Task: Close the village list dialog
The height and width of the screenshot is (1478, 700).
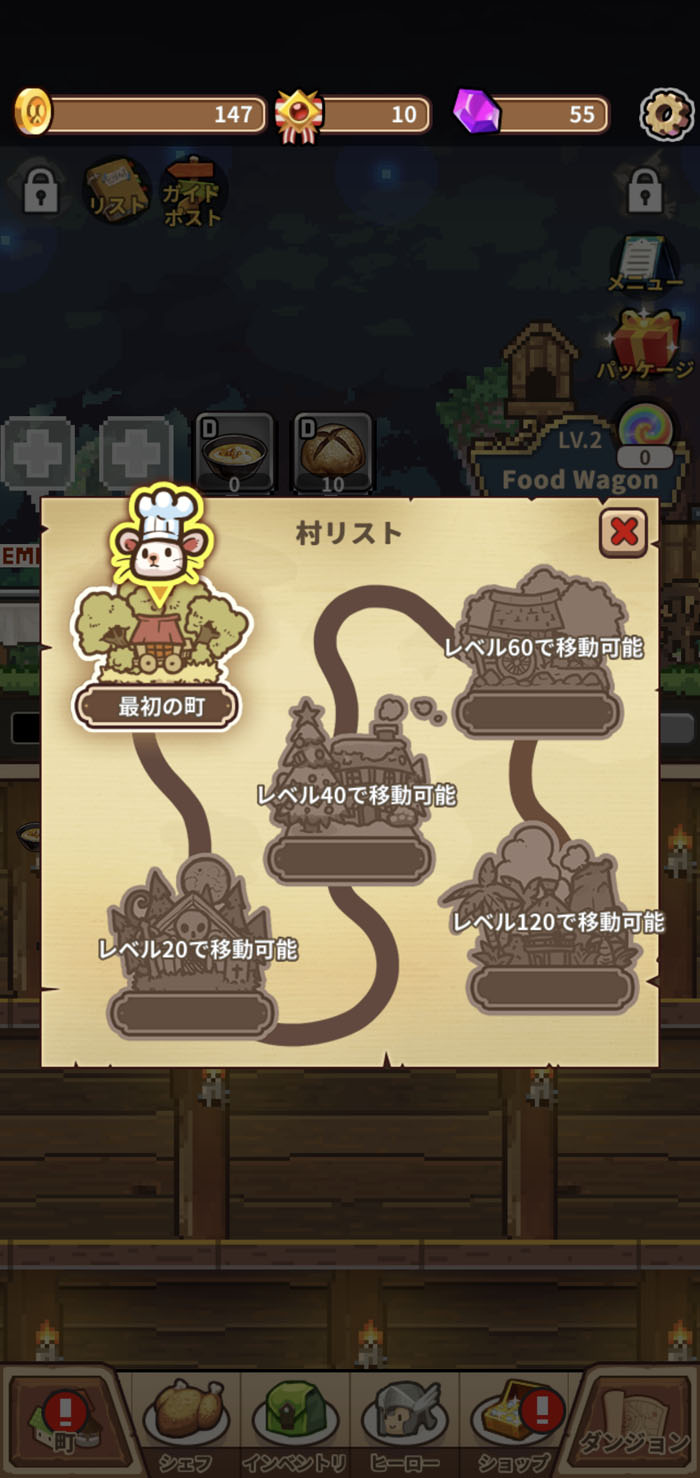Action: point(623,532)
